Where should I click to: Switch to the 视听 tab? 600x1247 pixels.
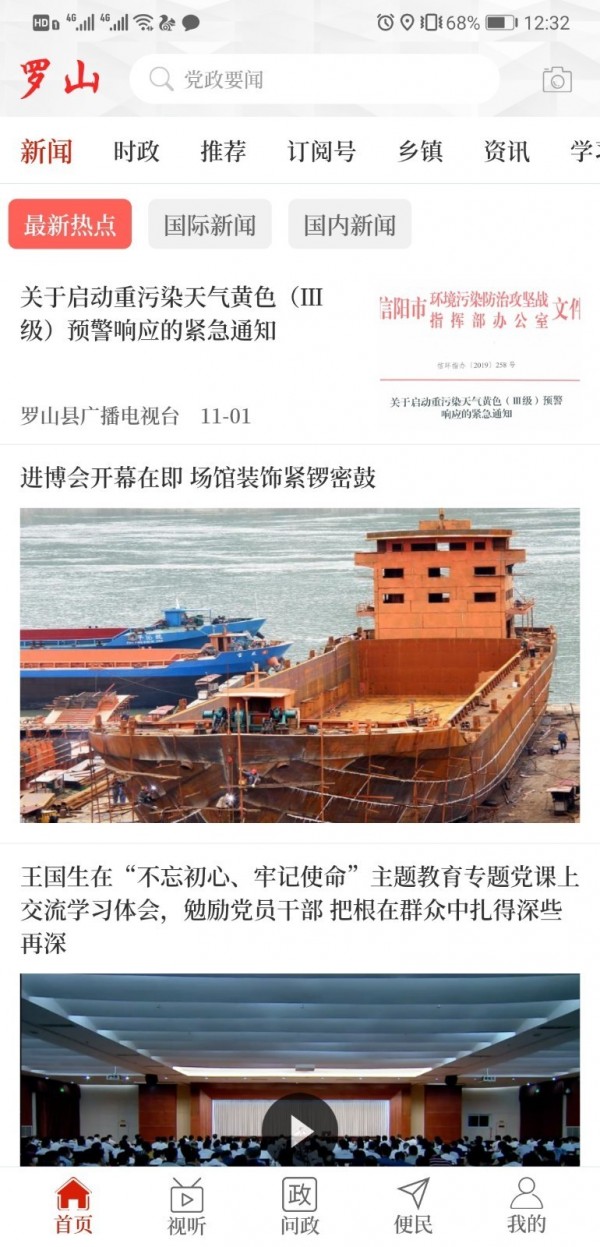(x=186, y=1205)
